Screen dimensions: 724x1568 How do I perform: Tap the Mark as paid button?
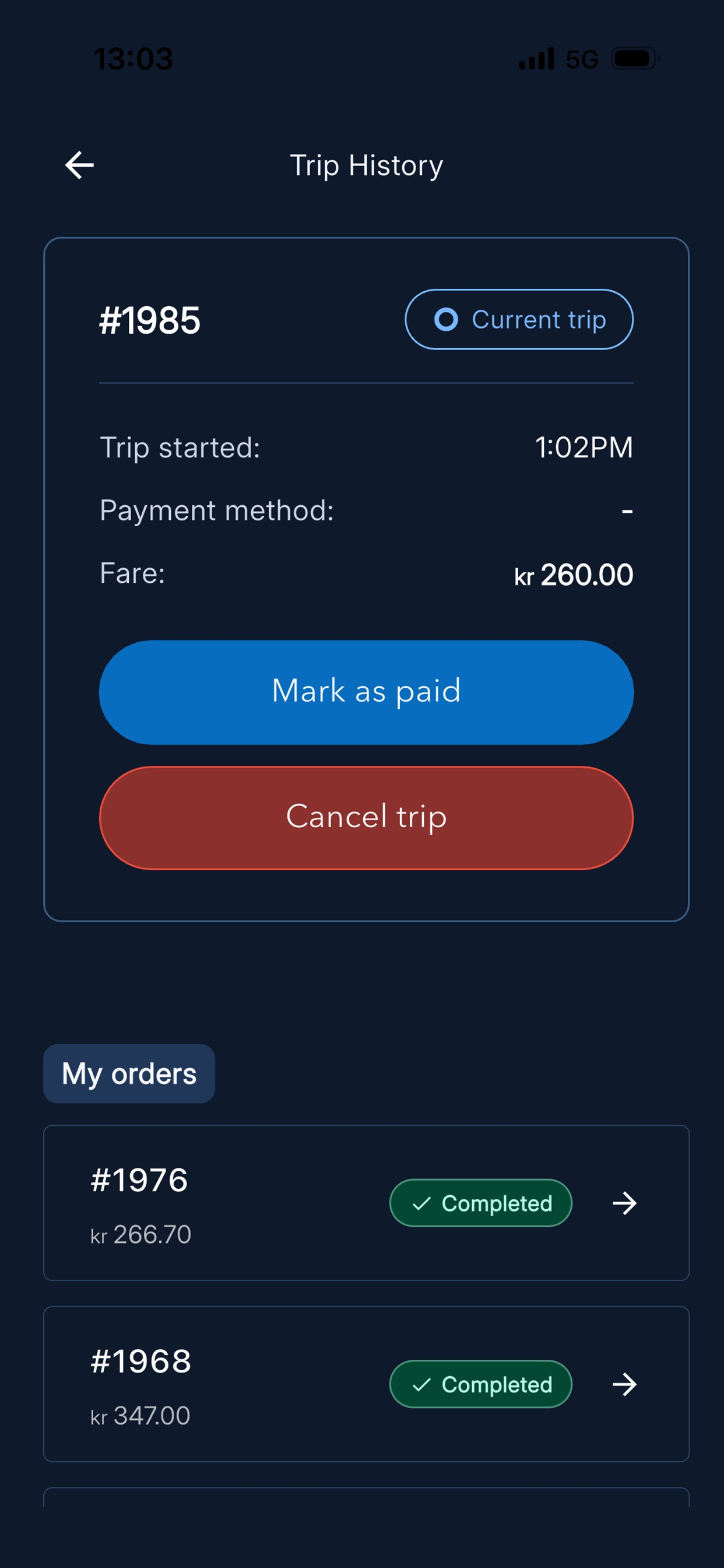(x=366, y=692)
